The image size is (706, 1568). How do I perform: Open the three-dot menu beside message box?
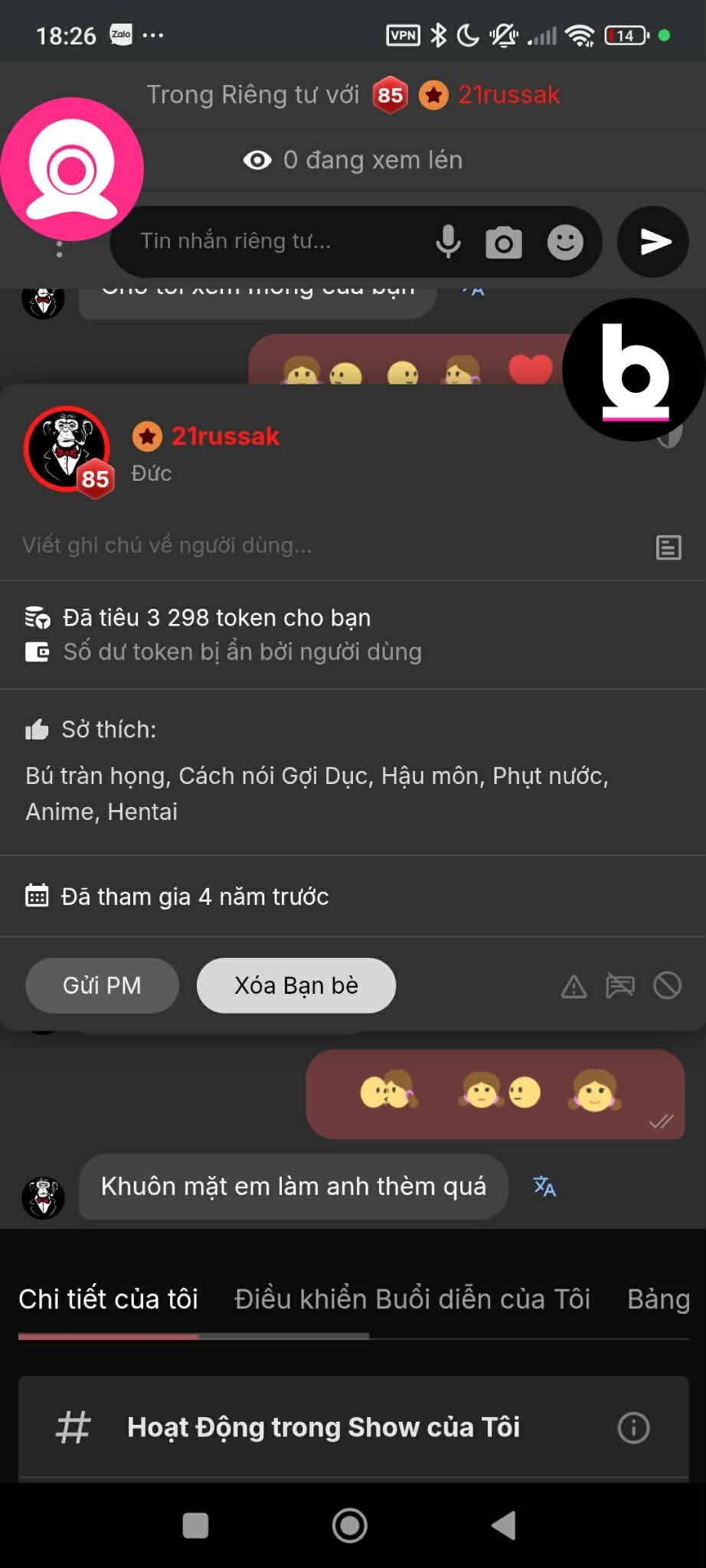point(60,249)
